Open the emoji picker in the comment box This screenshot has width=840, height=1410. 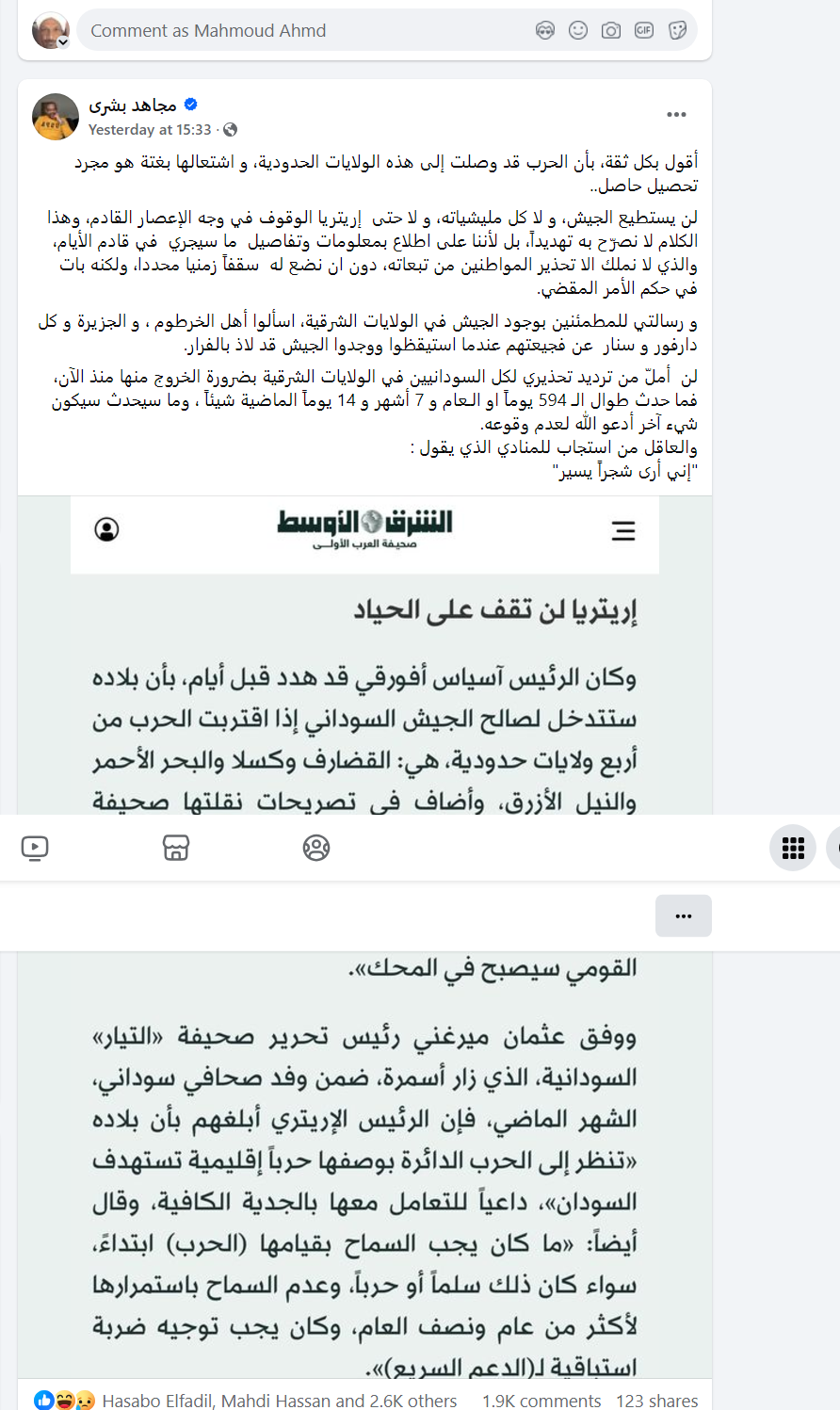[578, 31]
